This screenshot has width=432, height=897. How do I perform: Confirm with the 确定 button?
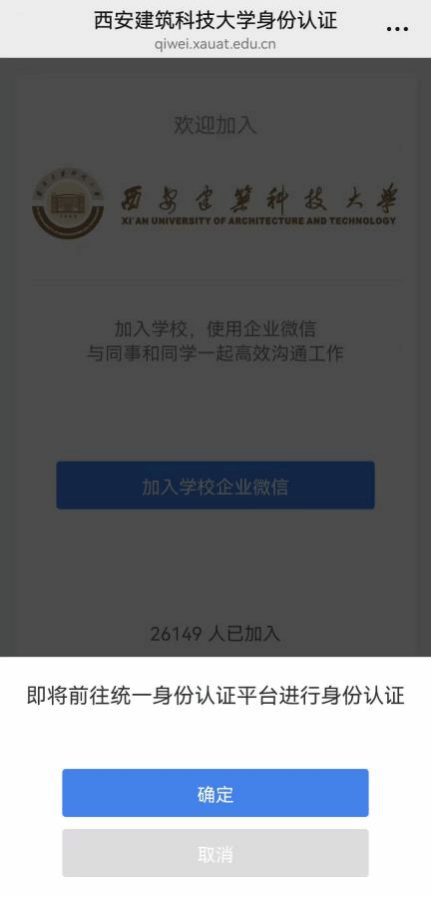coord(215,792)
